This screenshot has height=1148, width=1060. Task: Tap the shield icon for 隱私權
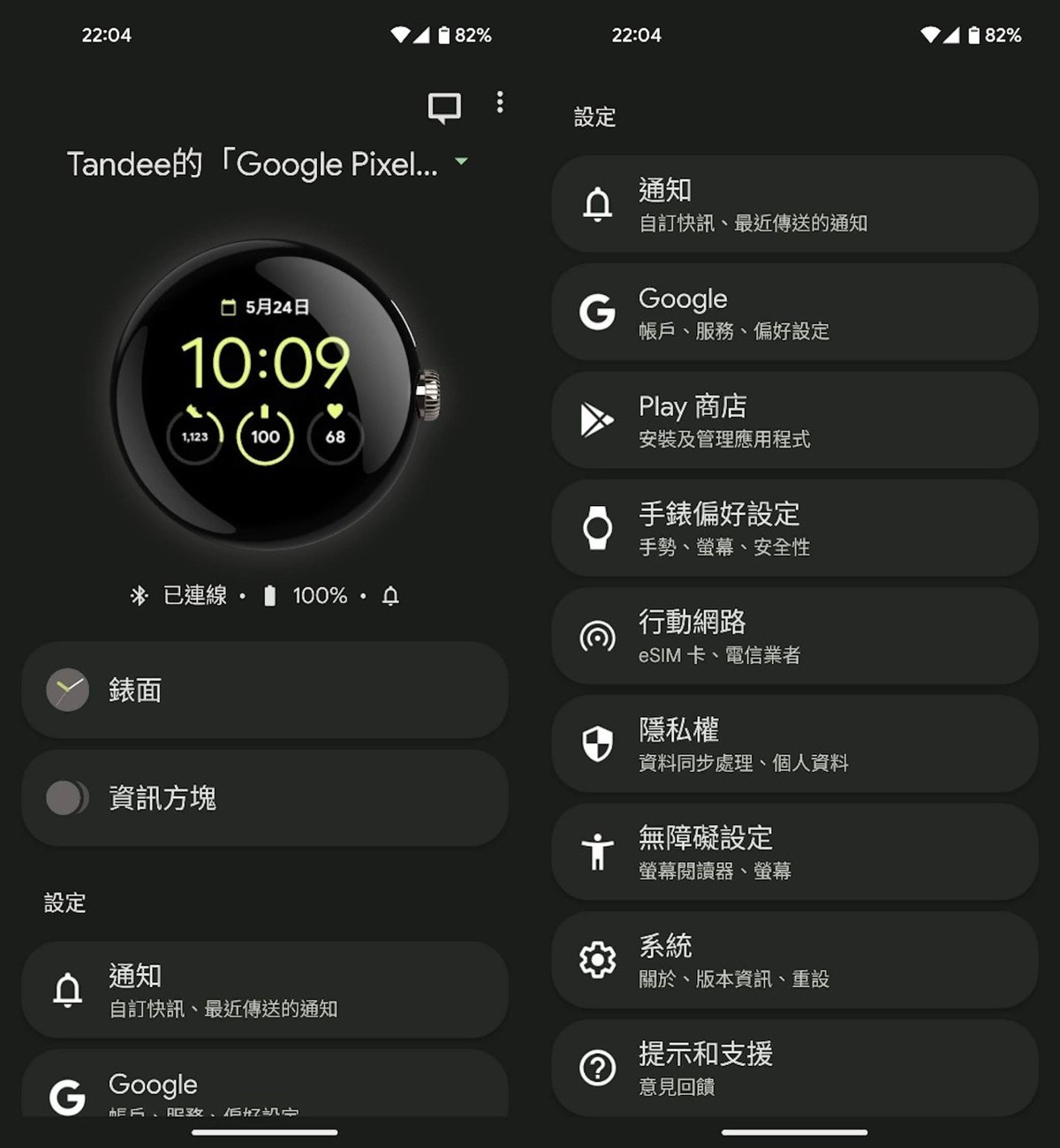click(598, 744)
